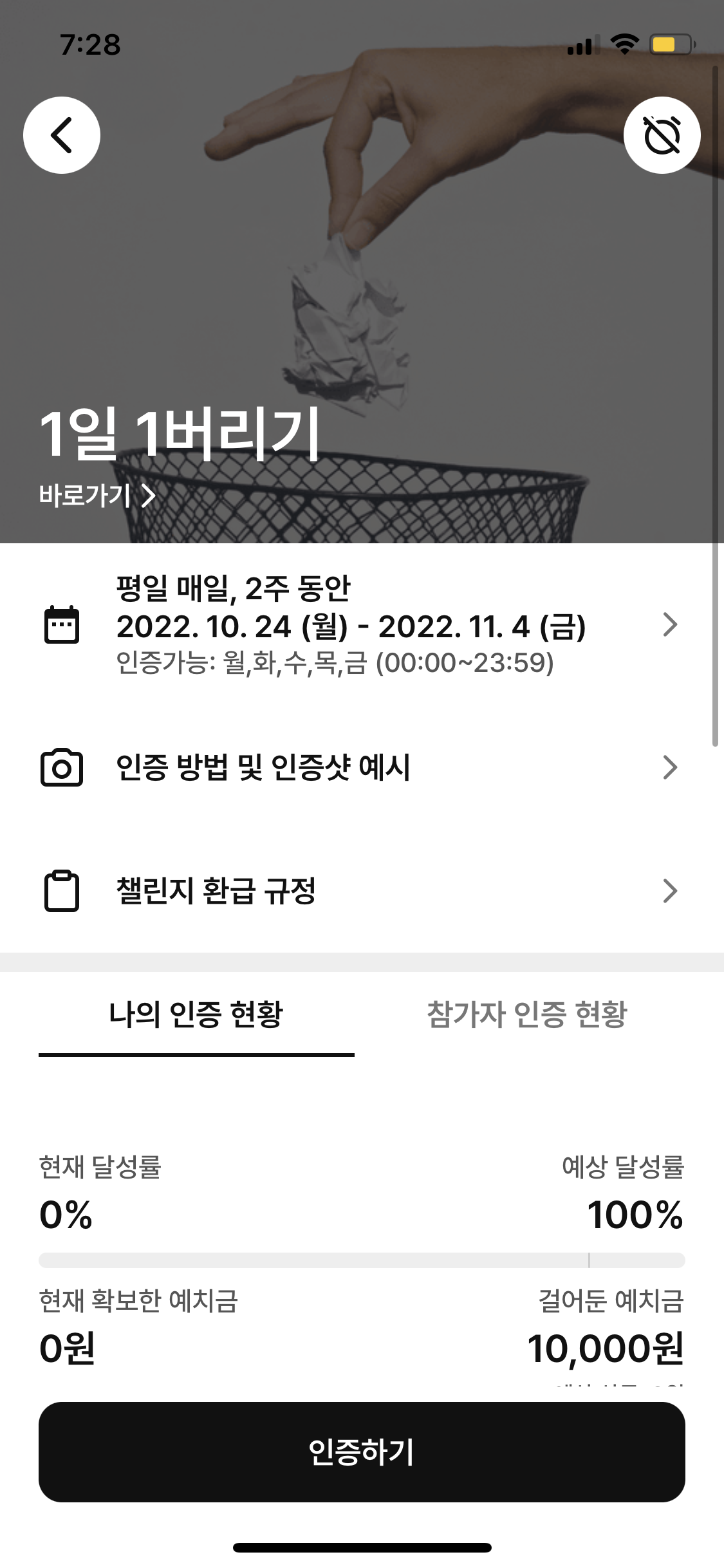Open the challenge schedule row 평일 매일, 2주 동안
The width and height of the screenshot is (724, 1568).
point(360,625)
